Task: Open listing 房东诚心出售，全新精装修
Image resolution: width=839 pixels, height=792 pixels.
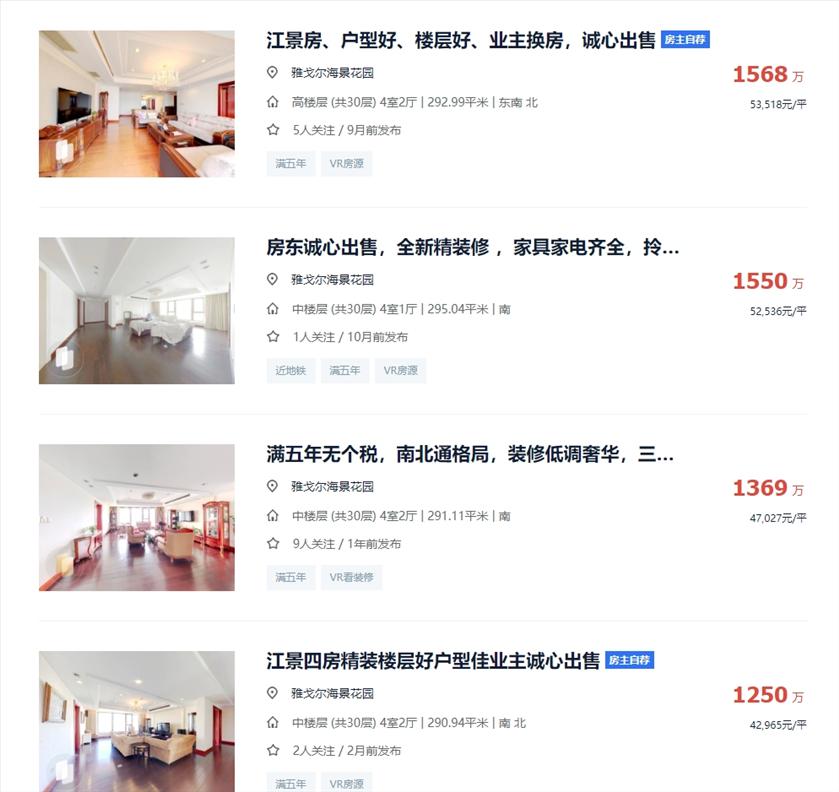Action: click(x=472, y=247)
